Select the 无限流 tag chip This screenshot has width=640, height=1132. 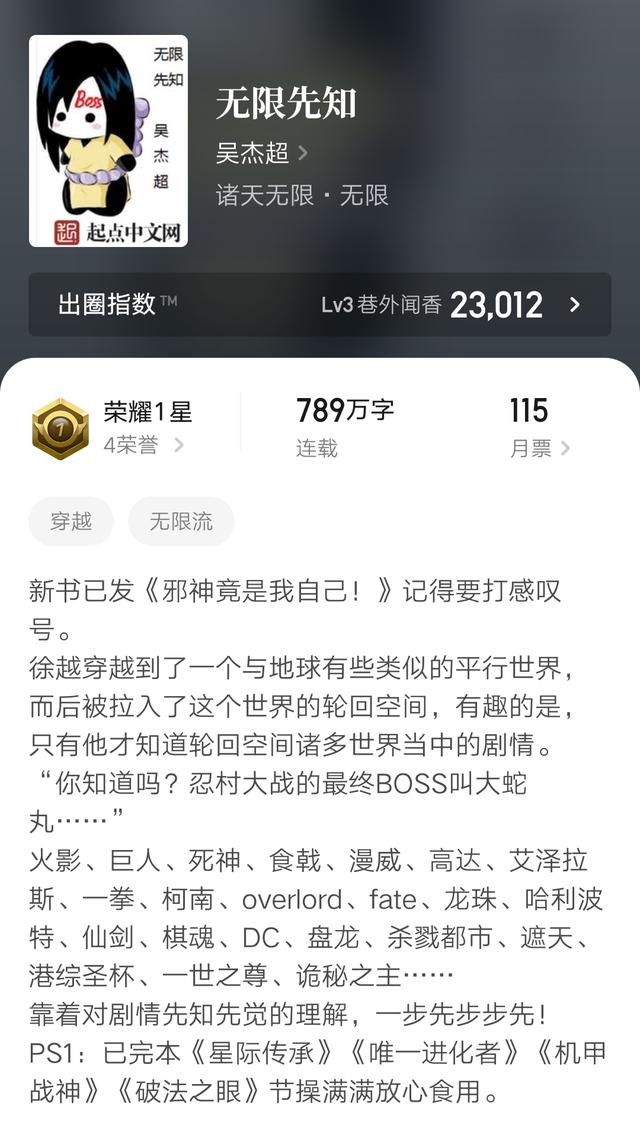181,521
